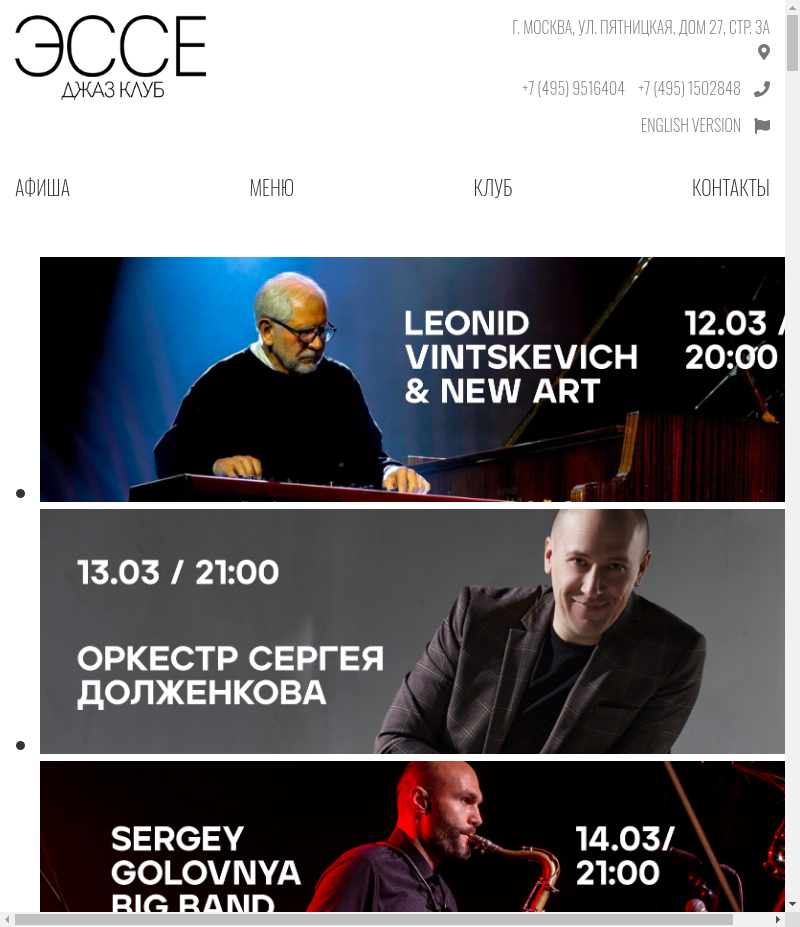Viewport: 800px width, 927px height.
Task: Call the number +7 (495) 1502848
Action: (x=689, y=89)
